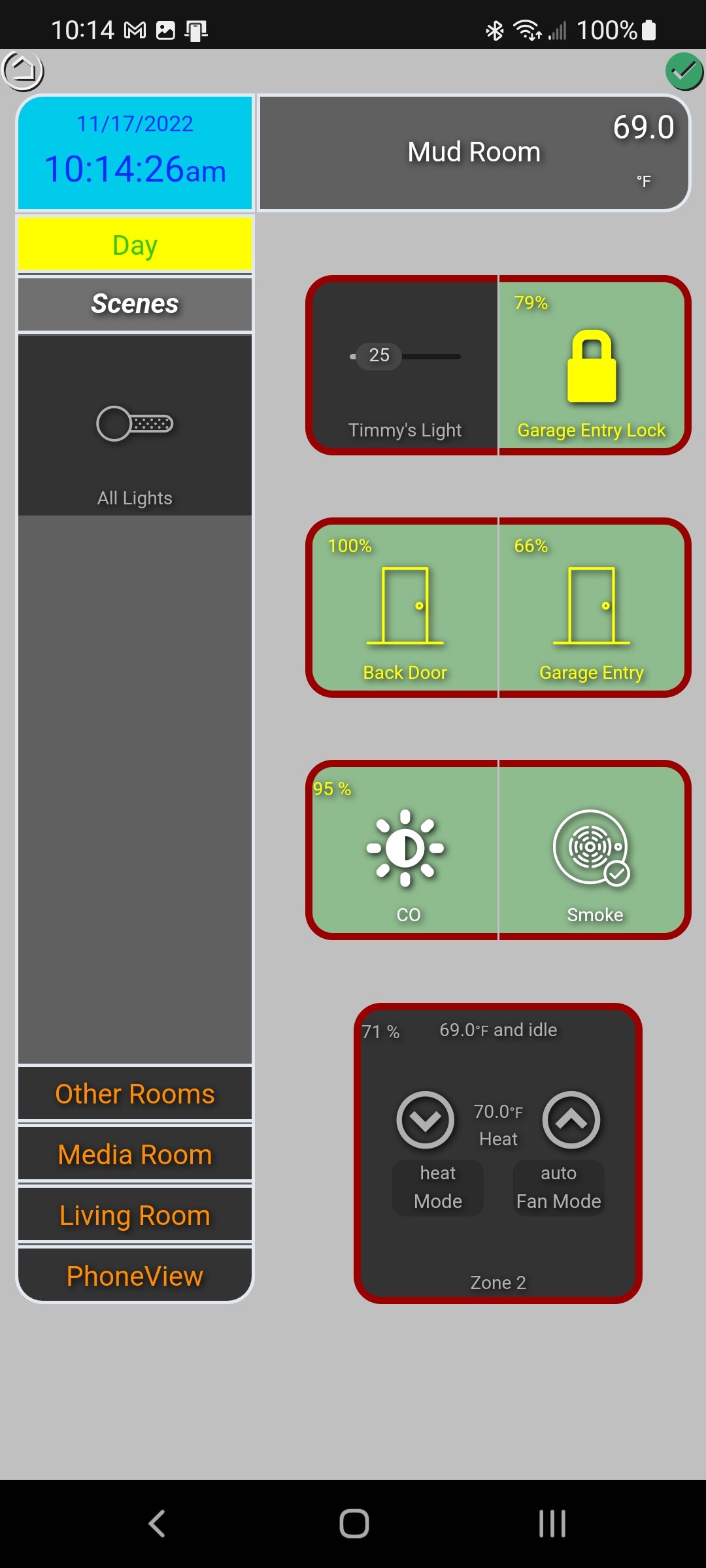Viewport: 706px width, 1568px height.
Task: Tap the home icon at top left
Action: pyautogui.click(x=23, y=70)
